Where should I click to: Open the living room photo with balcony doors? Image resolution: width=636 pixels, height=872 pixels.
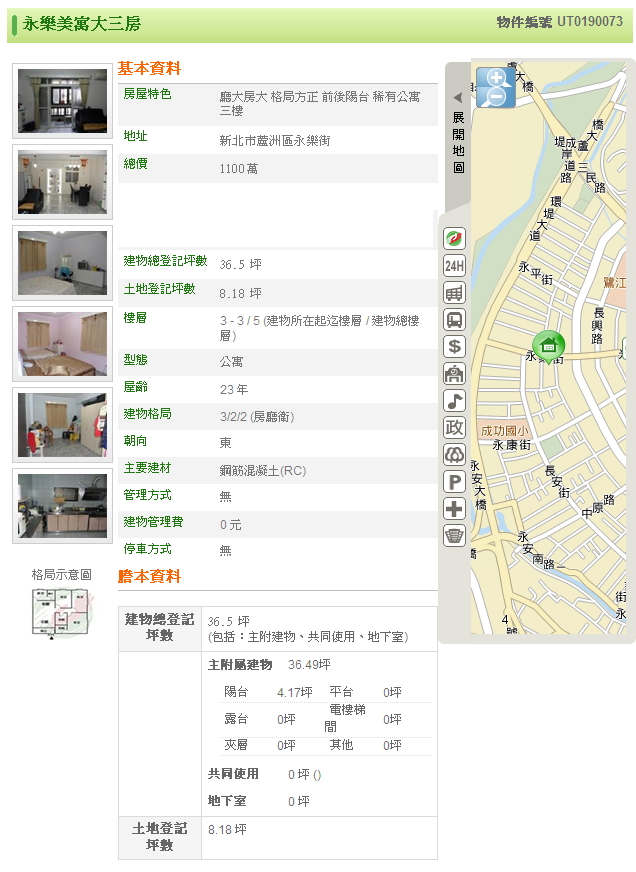click(x=62, y=101)
